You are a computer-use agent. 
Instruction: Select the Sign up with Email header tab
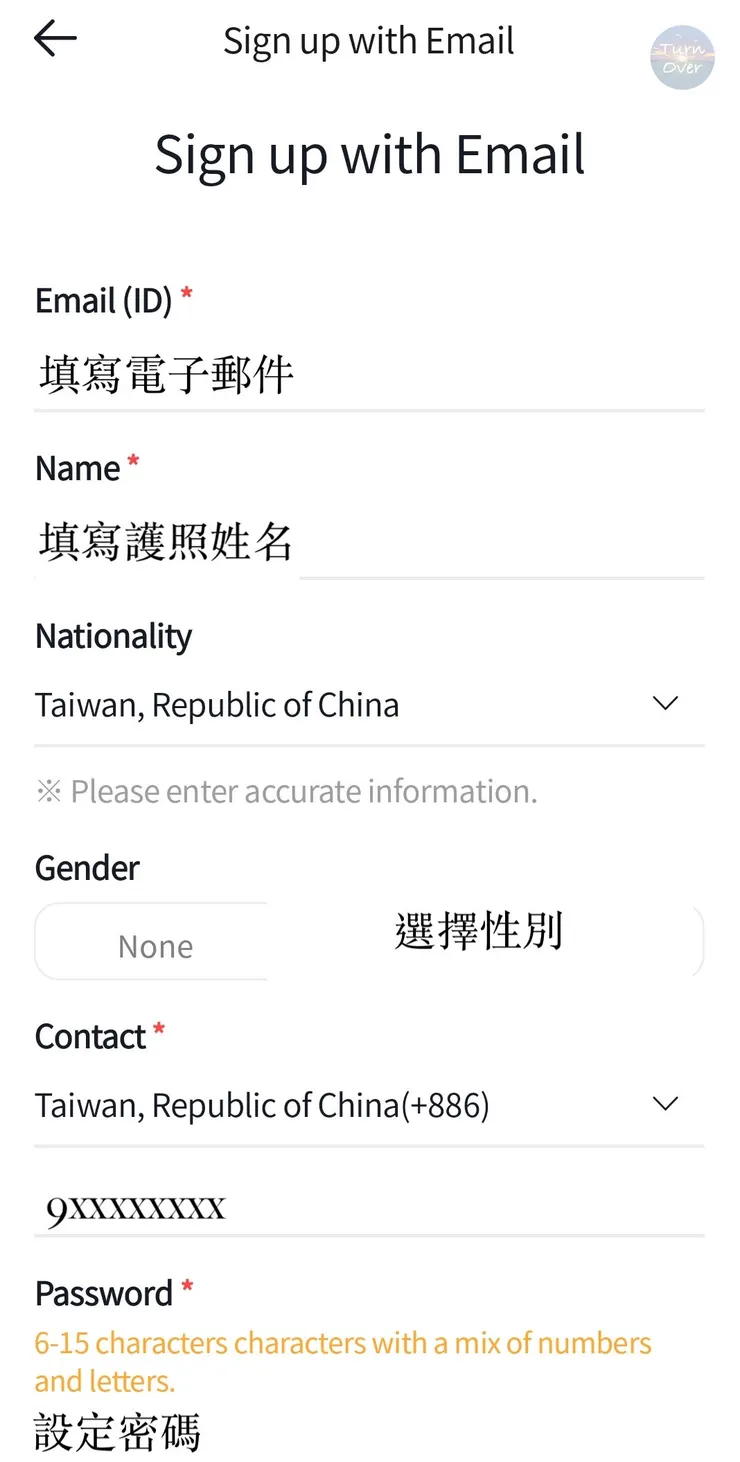coord(369,40)
